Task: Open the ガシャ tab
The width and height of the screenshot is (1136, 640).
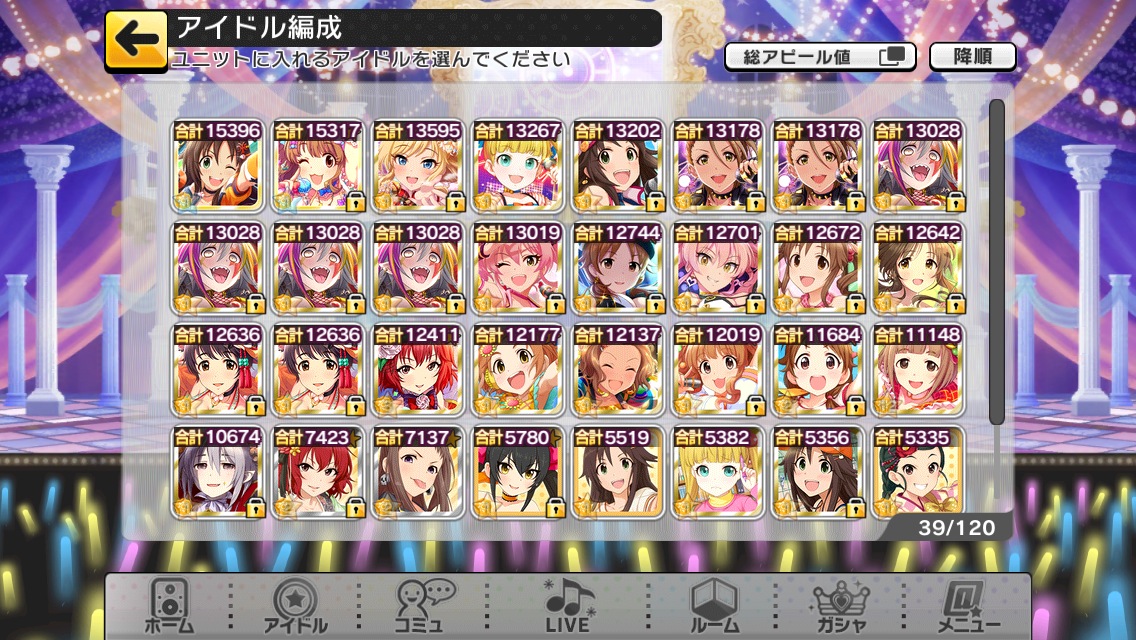Action: [x=840, y=606]
